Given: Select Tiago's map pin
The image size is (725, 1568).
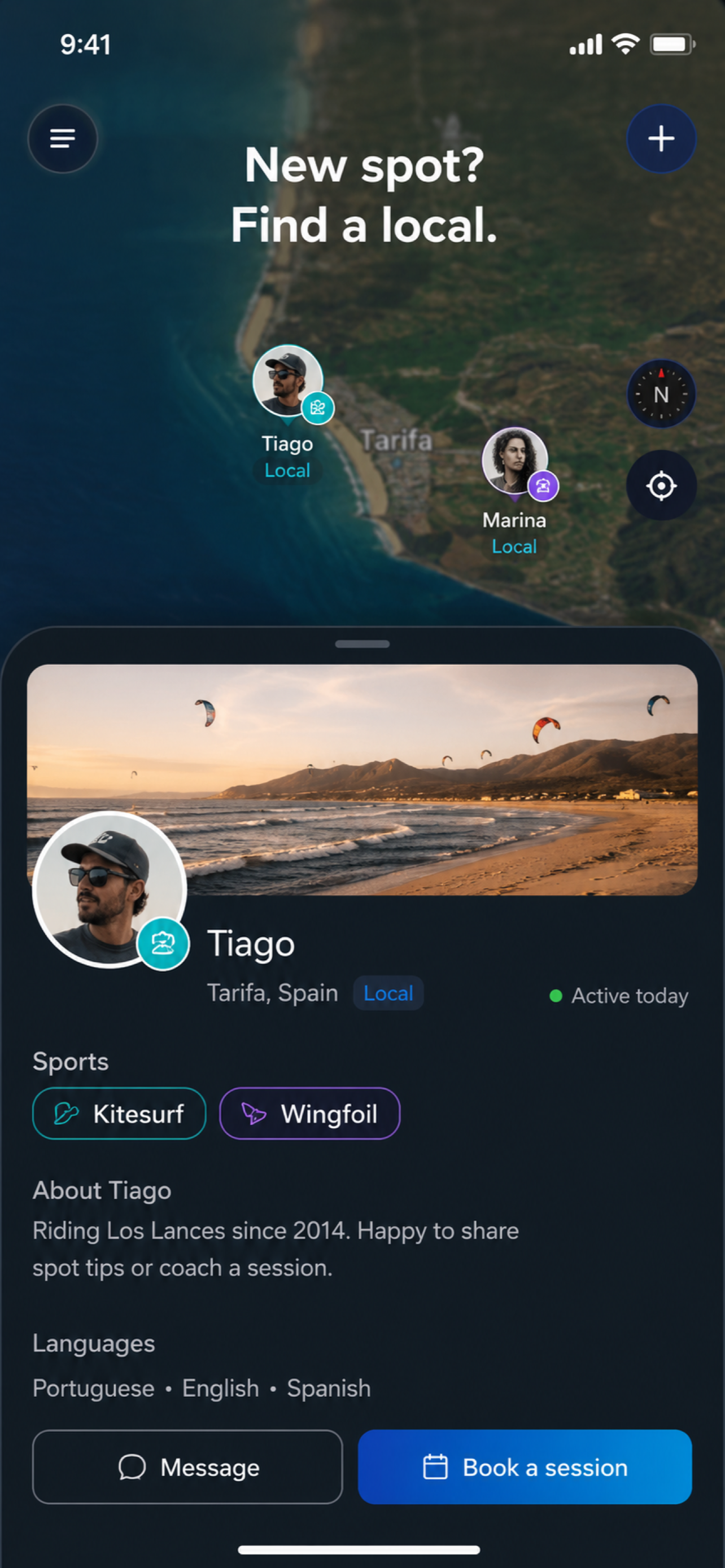Looking at the screenshot, I should (x=288, y=381).
